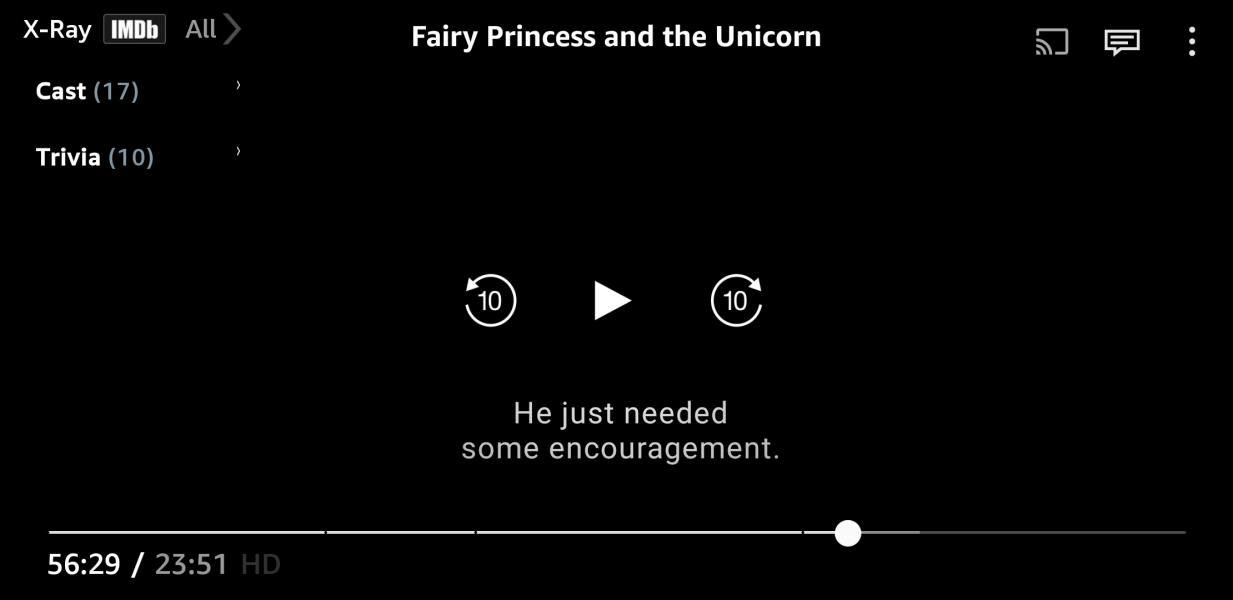Rewind the video 10 seconds
This screenshot has width=1233, height=600.
click(x=490, y=301)
